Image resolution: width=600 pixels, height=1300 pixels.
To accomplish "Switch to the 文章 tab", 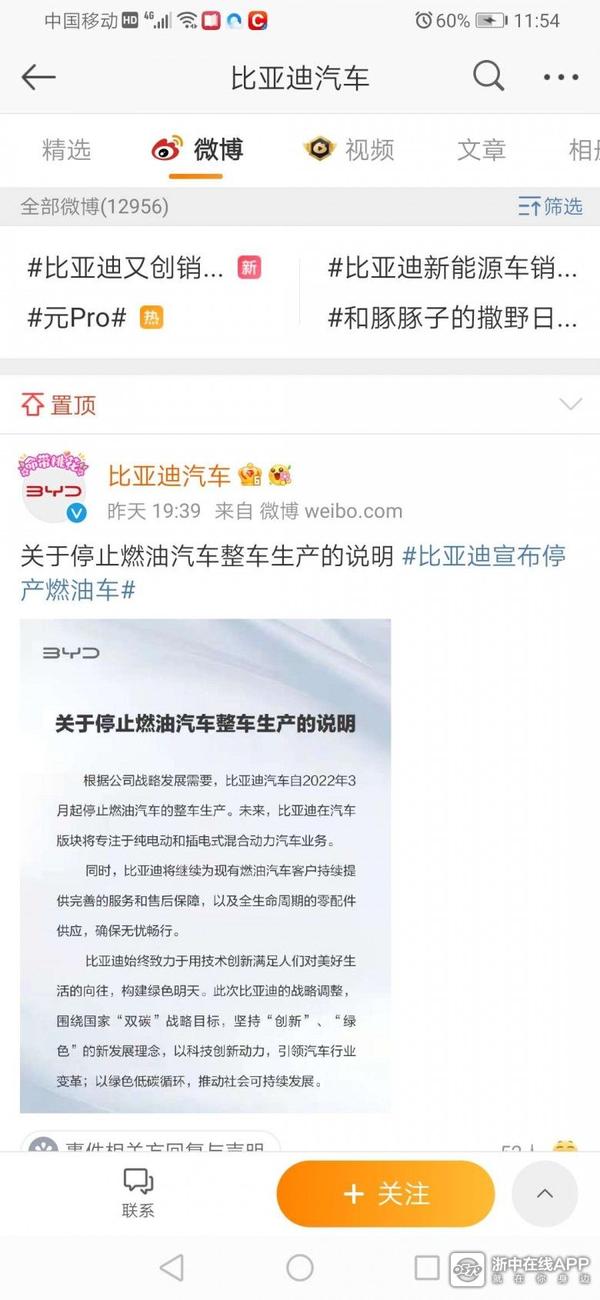I will (x=481, y=150).
